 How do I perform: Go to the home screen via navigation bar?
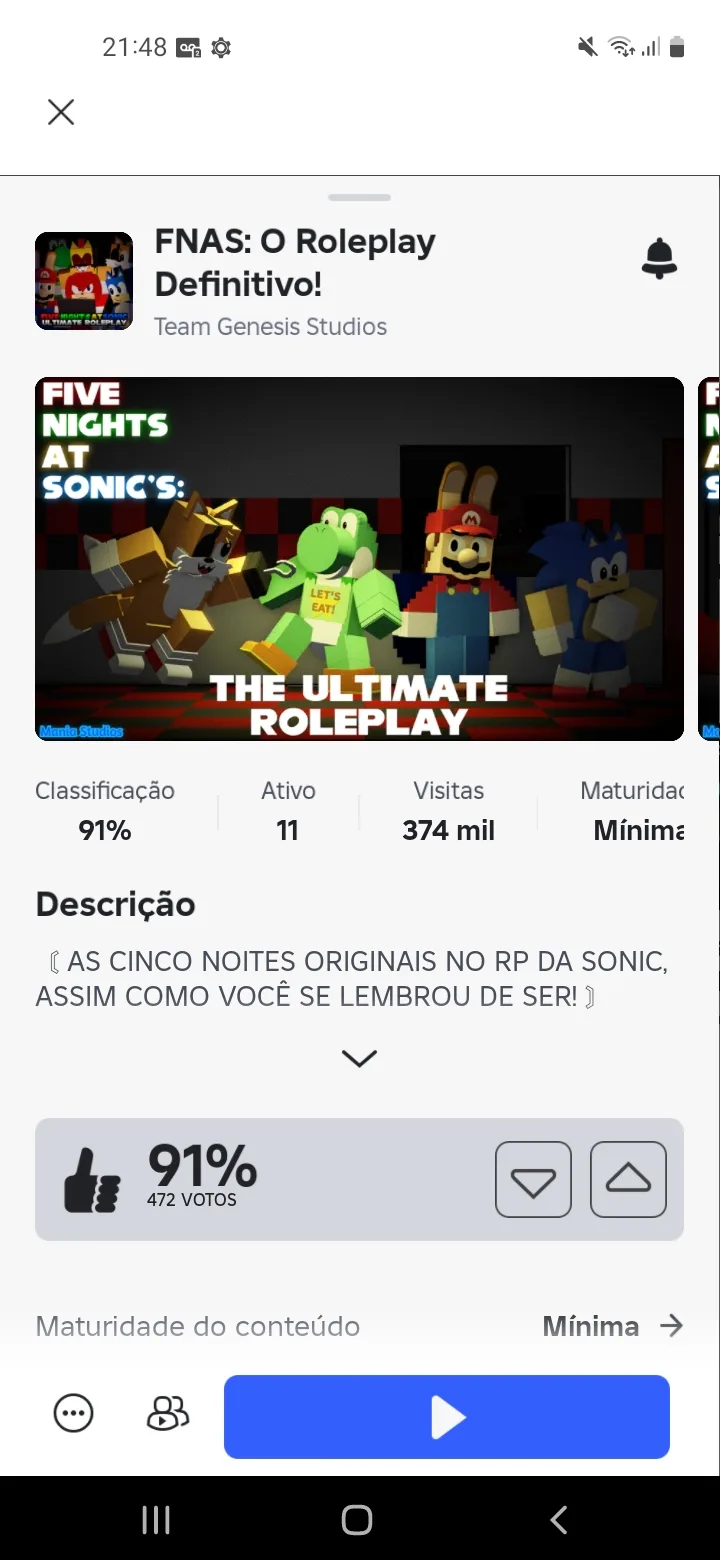click(357, 1520)
